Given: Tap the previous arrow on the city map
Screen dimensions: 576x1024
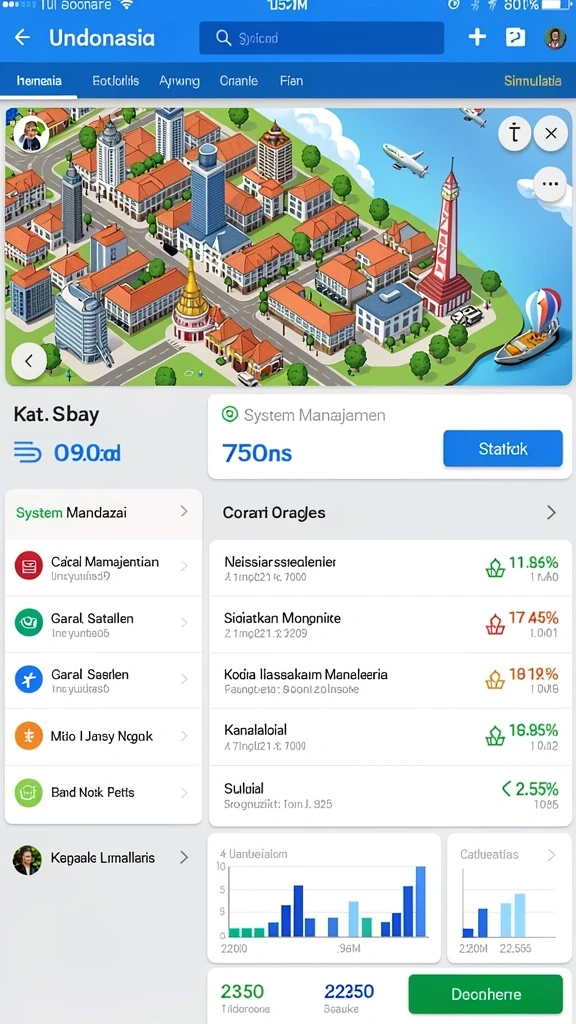Looking at the screenshot, I should tap(29, 360).
